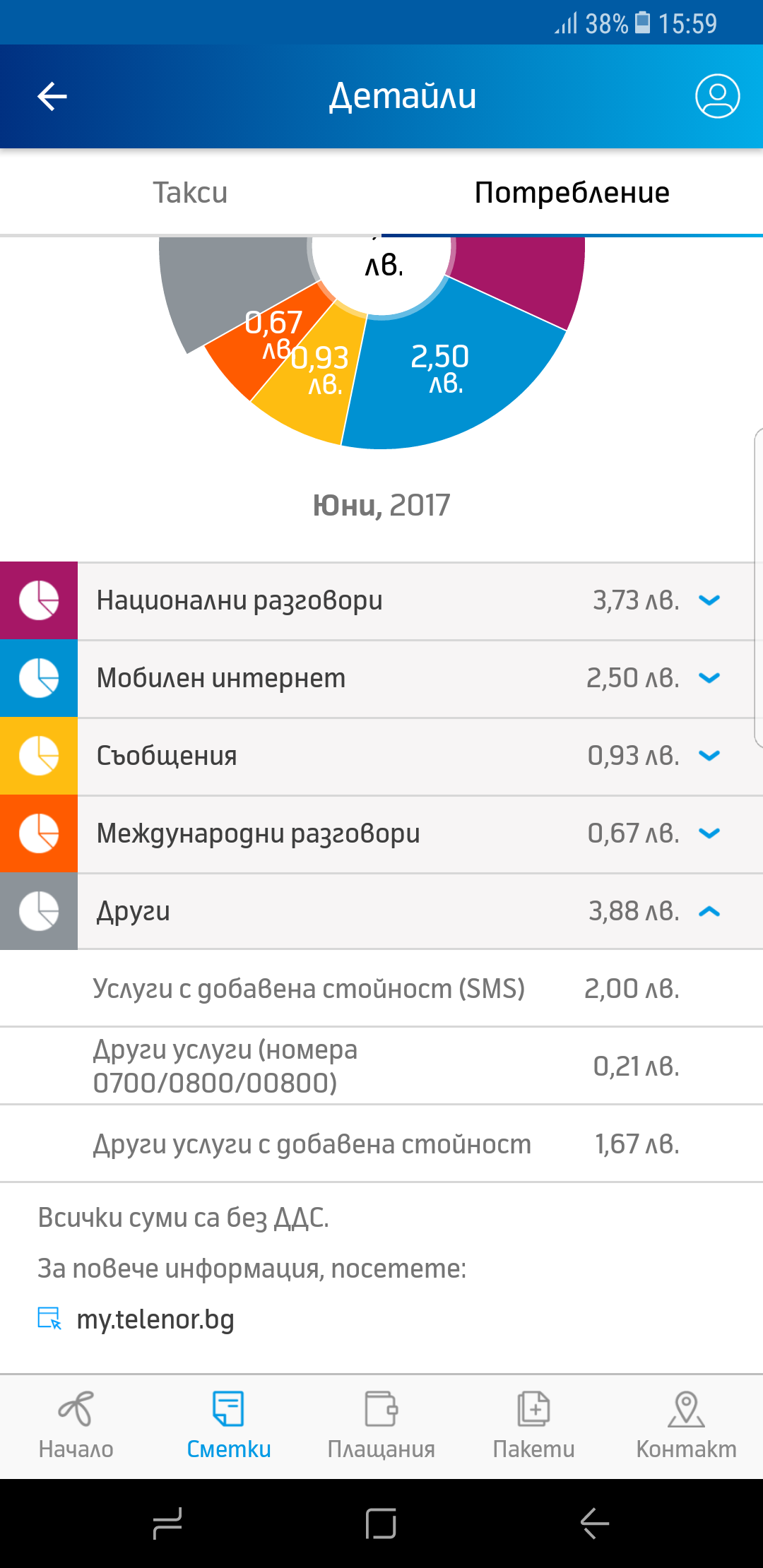Switch to the Такси tab
Screen dimensions: 763x1568
191,192
